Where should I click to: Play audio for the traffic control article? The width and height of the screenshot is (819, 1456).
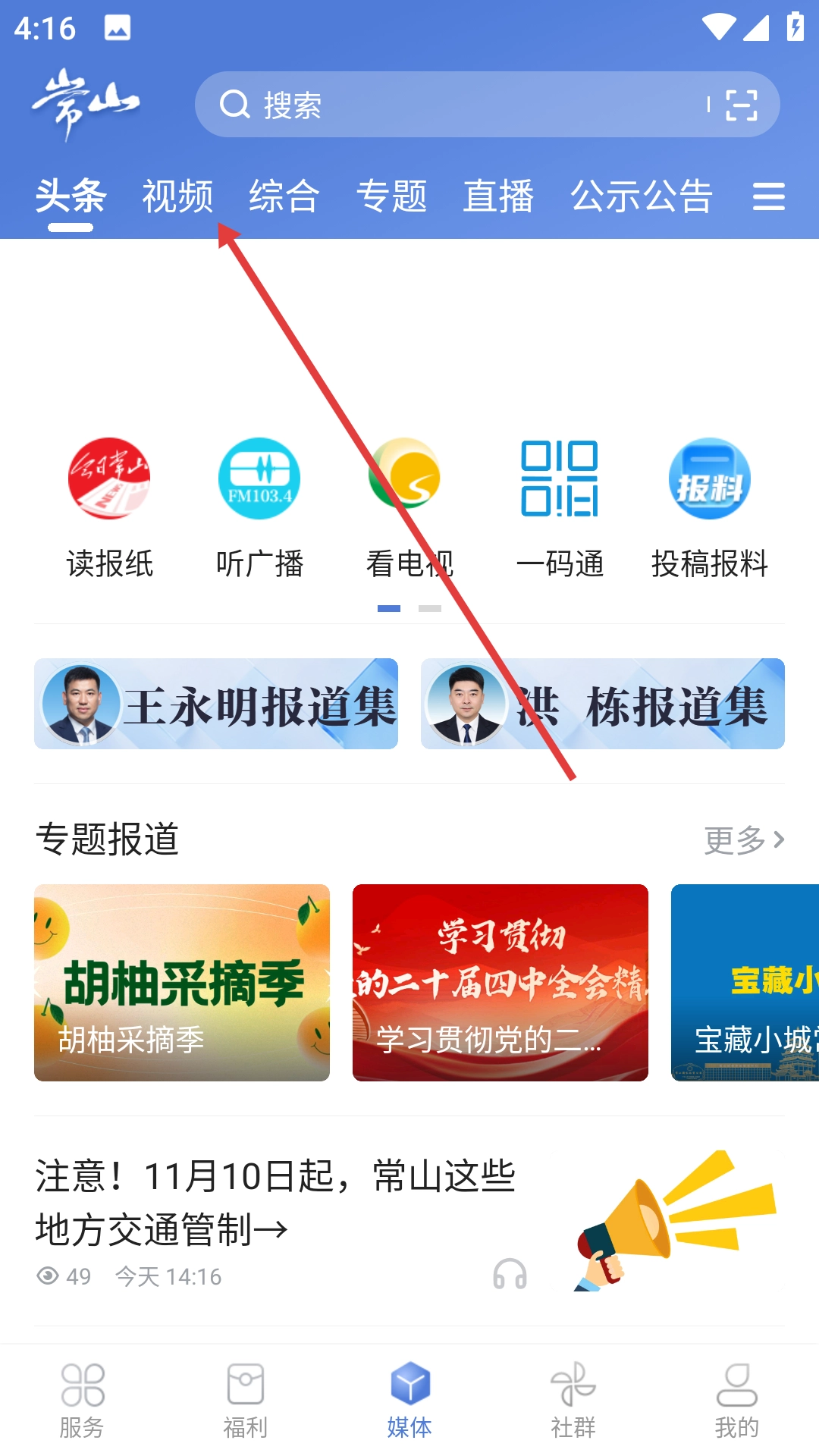coord(510,1275)
